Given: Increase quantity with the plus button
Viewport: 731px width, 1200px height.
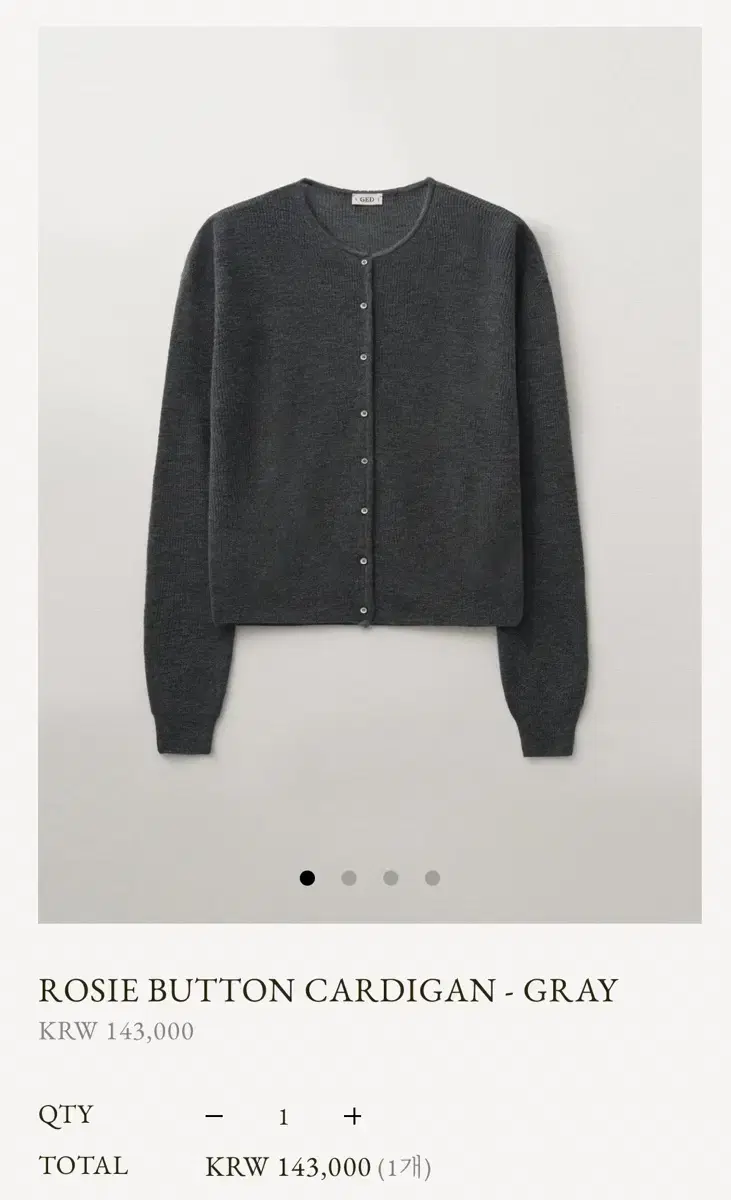Looking at the screenshot, I should click(x=352, y=1117).
